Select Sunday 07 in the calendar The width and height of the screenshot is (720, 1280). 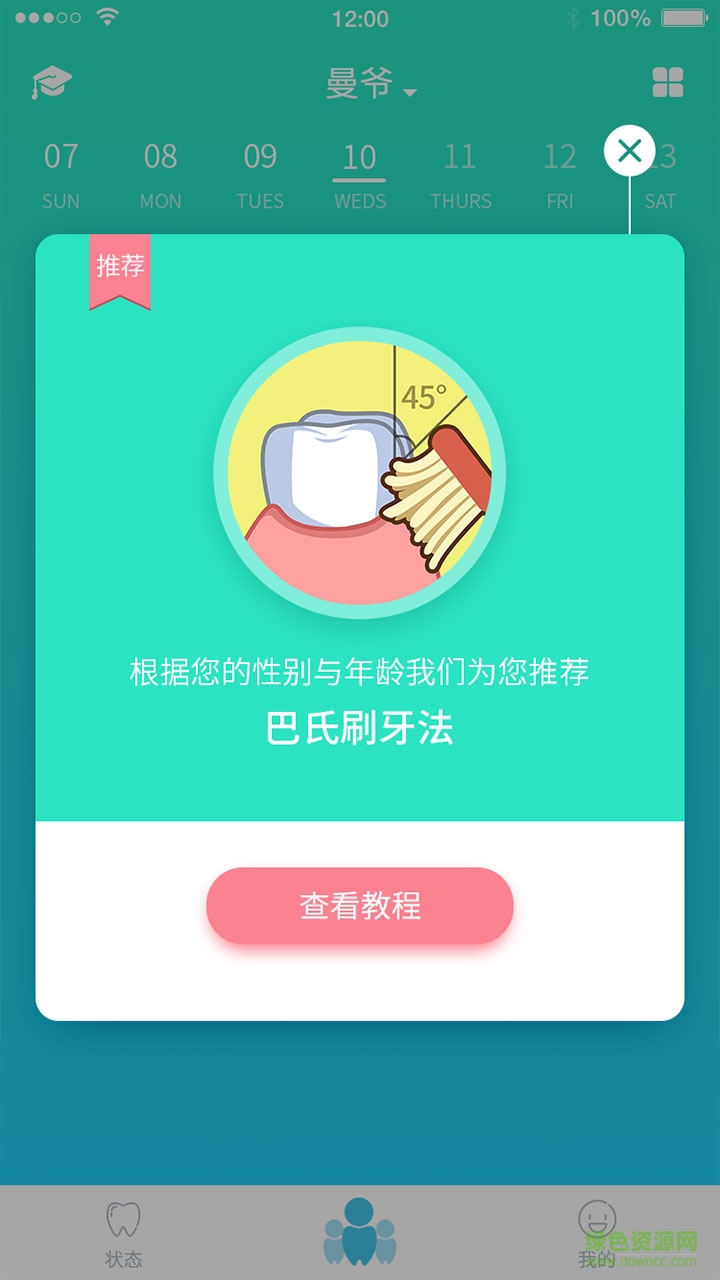pos(61,174)
